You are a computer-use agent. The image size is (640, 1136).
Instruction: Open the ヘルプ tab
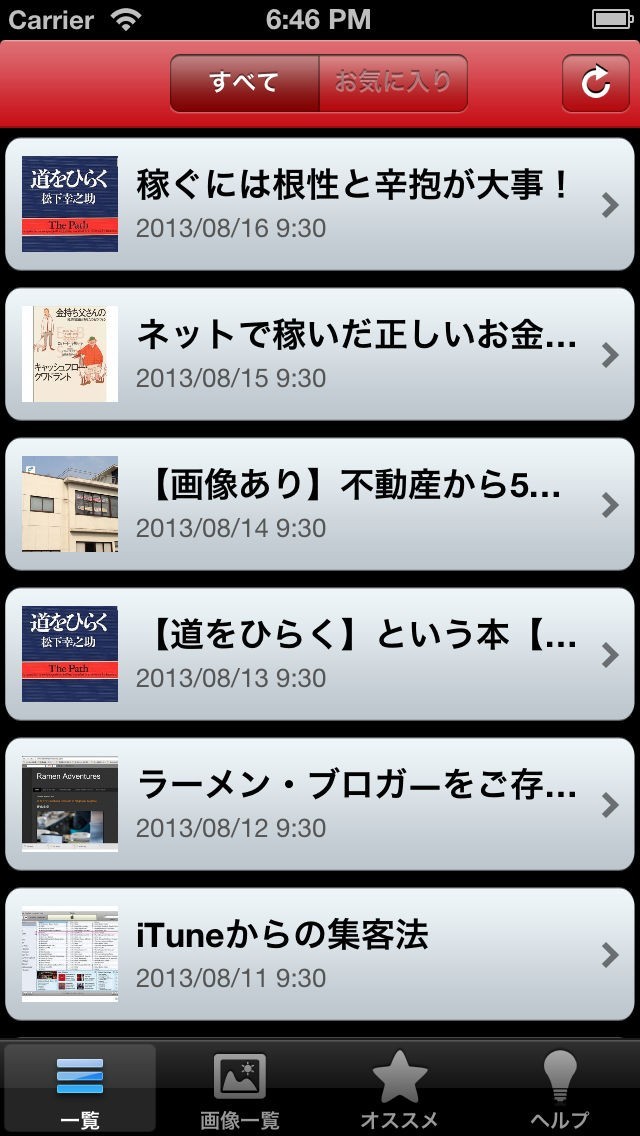click(x=560, y=1089)
